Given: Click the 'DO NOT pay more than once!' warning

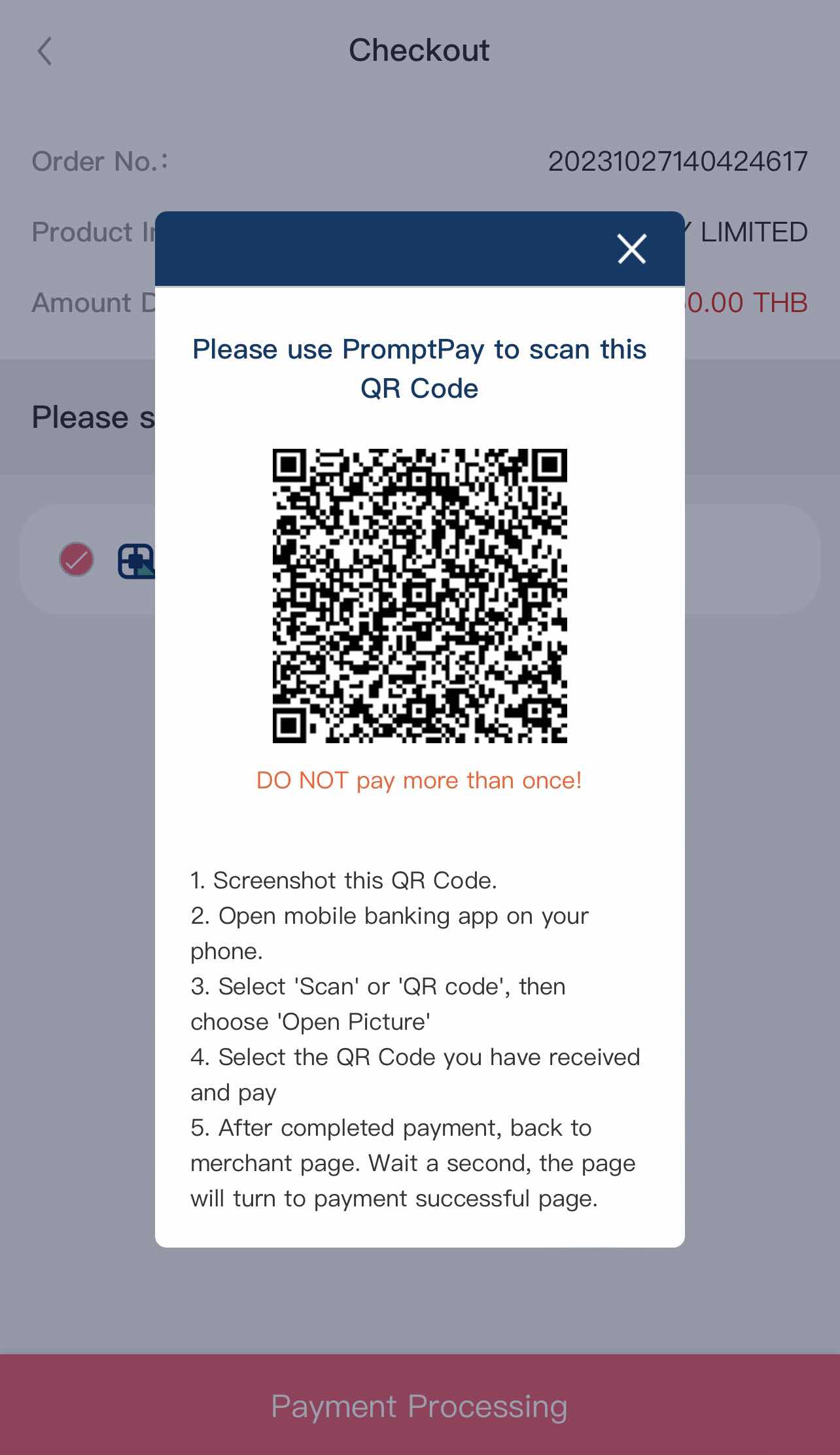Looking at the screenshot, I should 419,780.
